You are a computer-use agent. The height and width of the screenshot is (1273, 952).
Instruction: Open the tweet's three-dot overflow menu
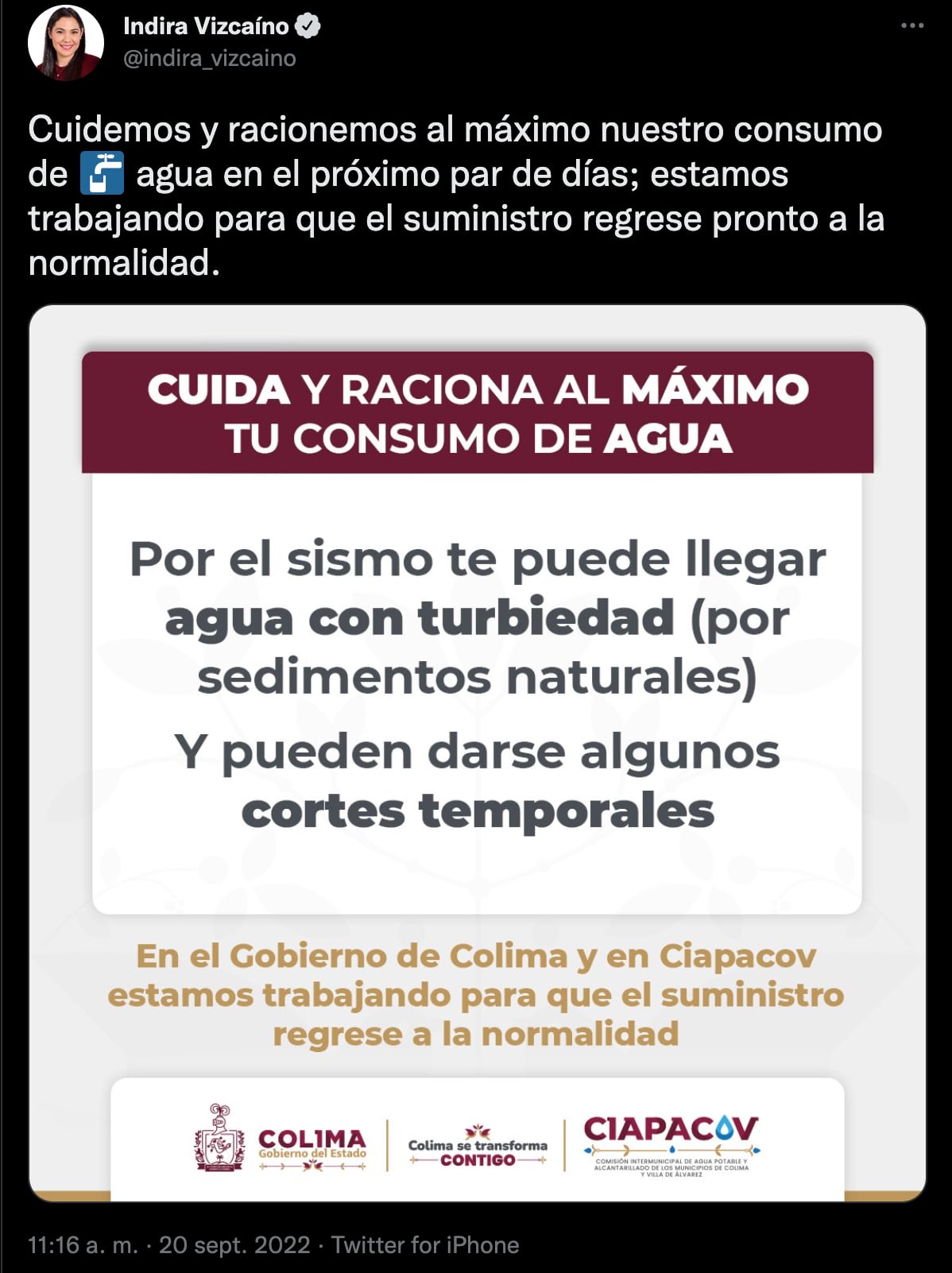(911, 26)
